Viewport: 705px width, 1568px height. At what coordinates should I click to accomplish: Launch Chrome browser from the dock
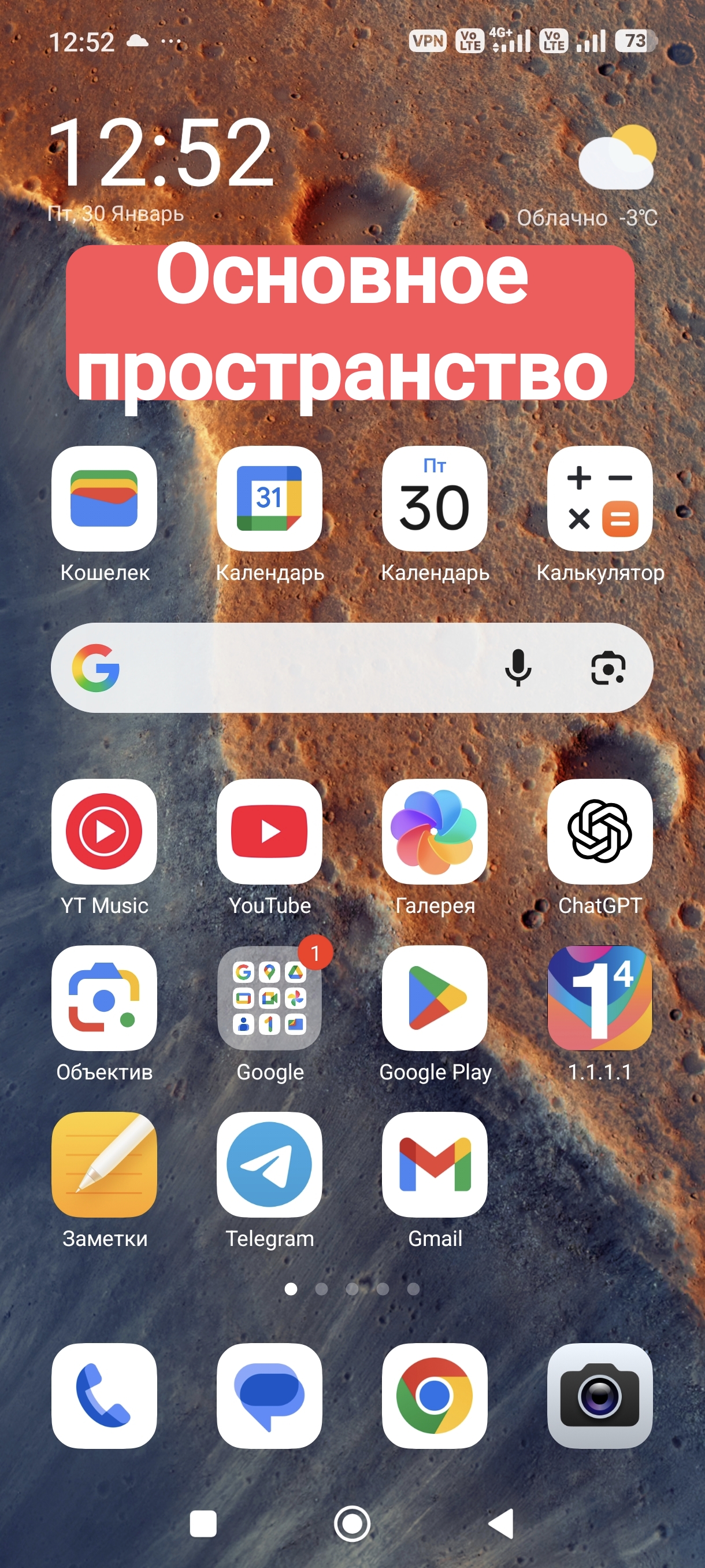(x=435, y=1396)
